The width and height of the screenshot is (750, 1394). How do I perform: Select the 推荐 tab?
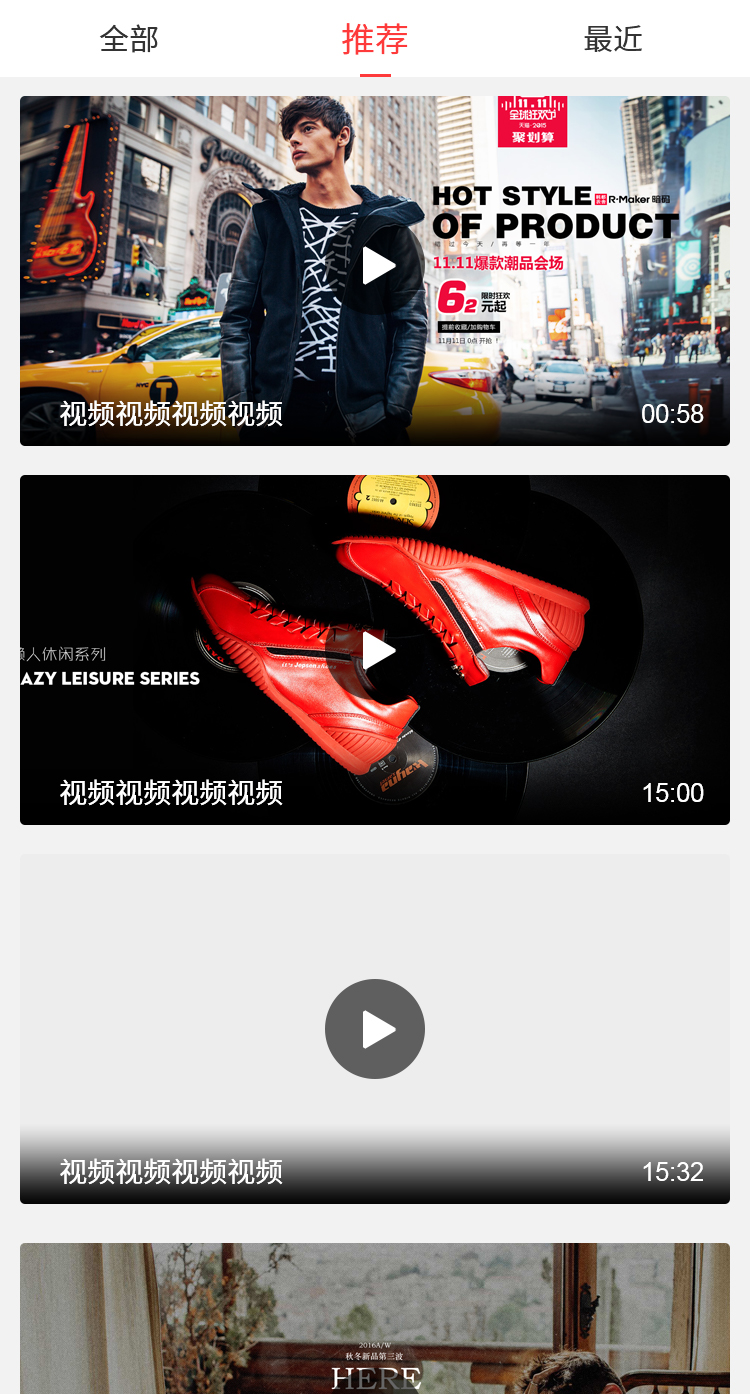pos(375,40)
